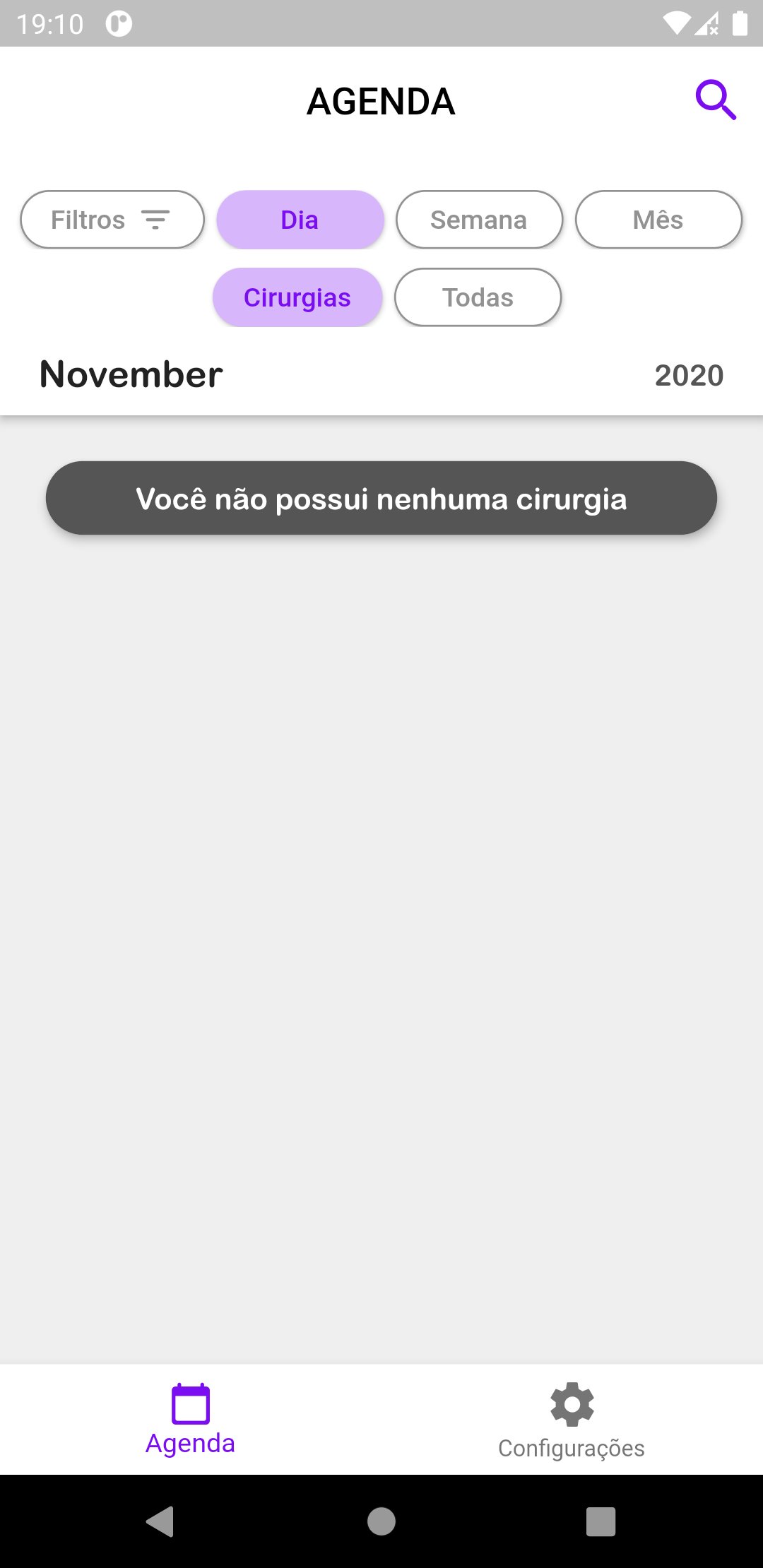Select the Dia view
This screenshot has width=763, height=1568.
(x=300, y=220)
